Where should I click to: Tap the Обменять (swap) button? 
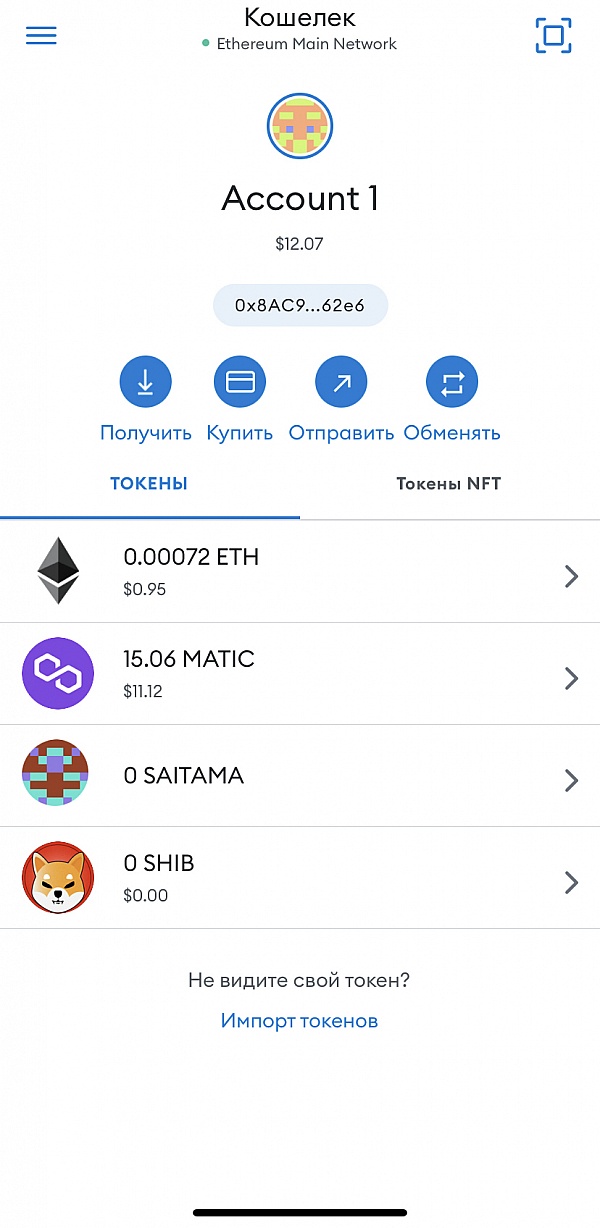452,382
